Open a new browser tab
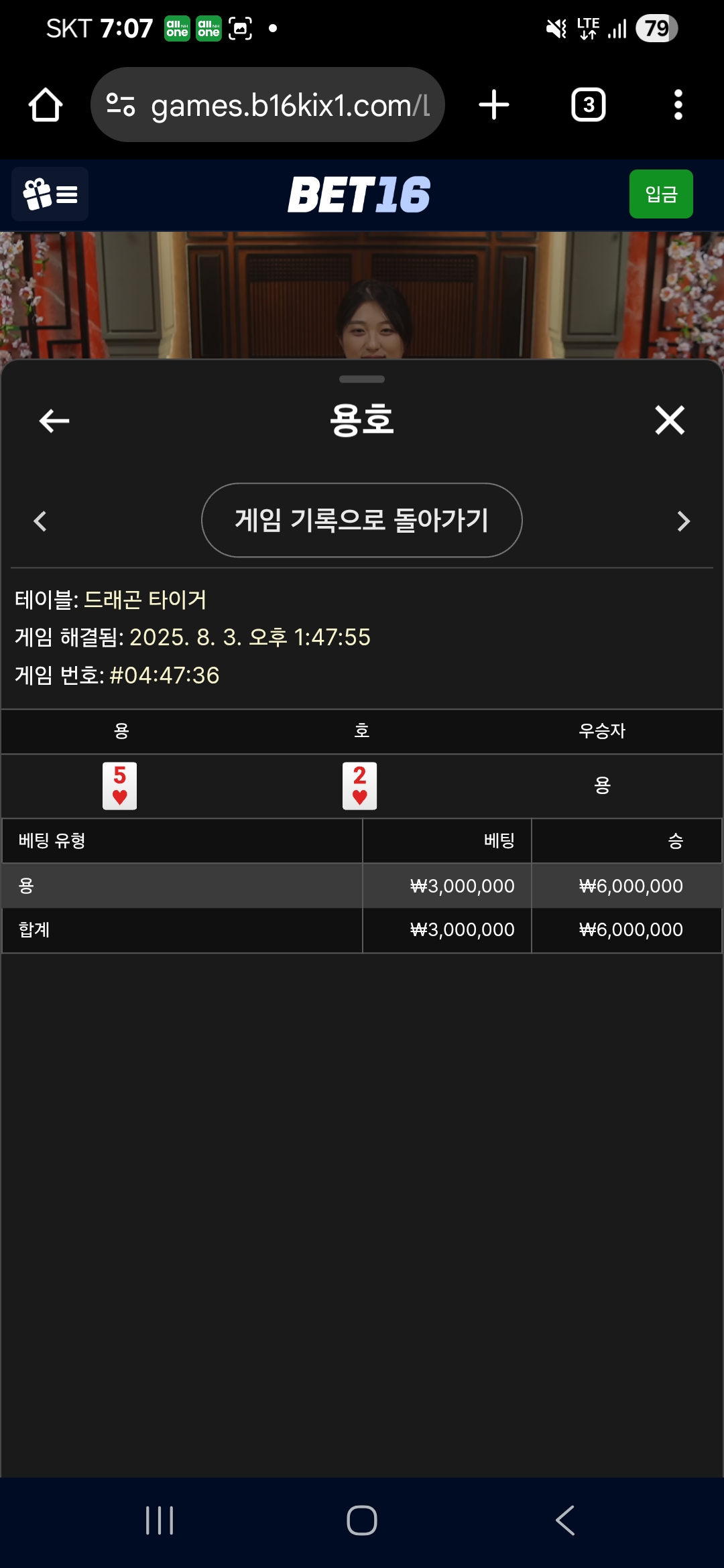 (494, 105)
